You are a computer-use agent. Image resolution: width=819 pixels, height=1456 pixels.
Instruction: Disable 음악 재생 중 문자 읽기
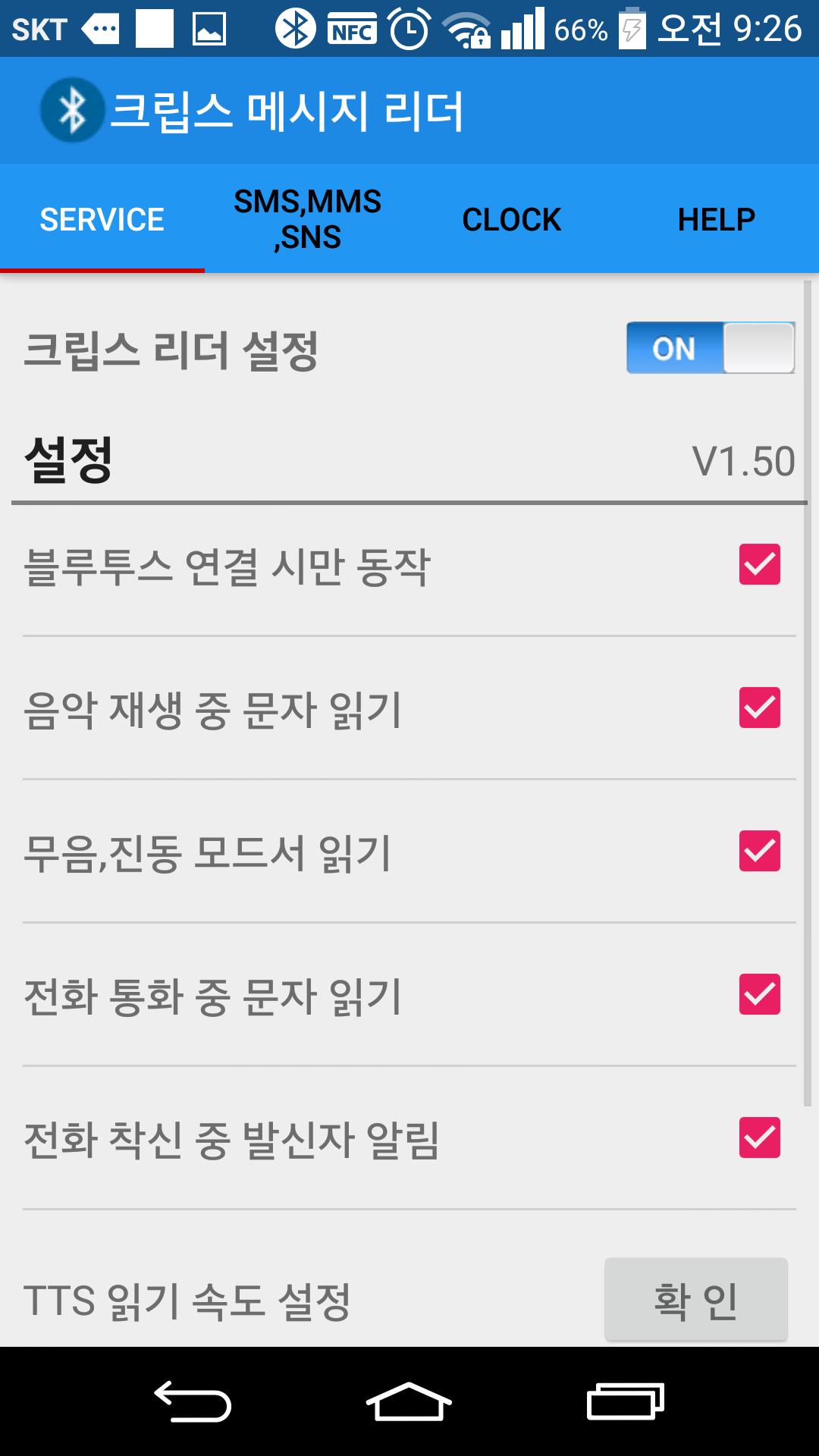click(x=758, y=707)
